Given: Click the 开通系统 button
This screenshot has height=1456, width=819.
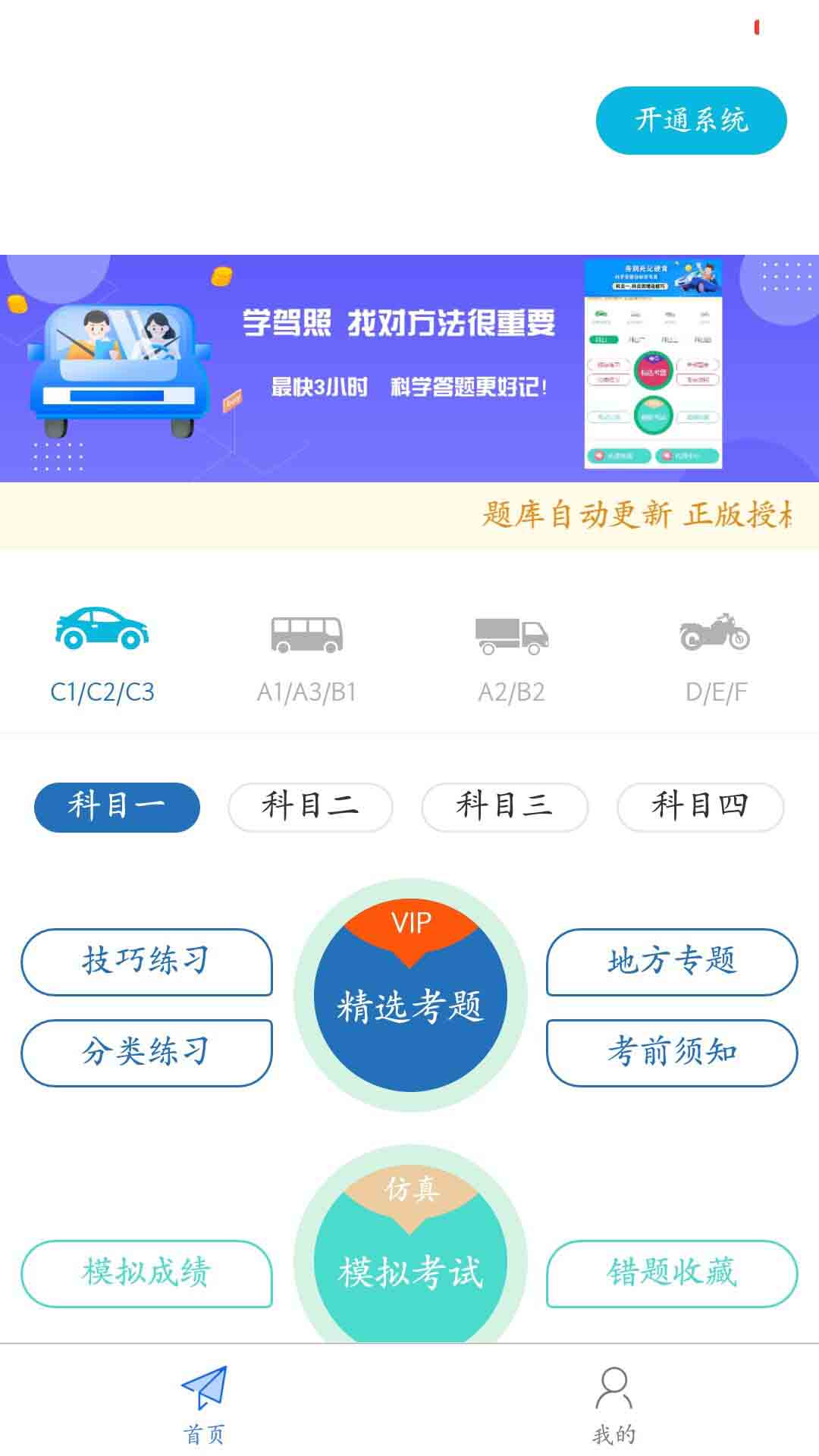Looking at the screenshot, I should (692, 120).
